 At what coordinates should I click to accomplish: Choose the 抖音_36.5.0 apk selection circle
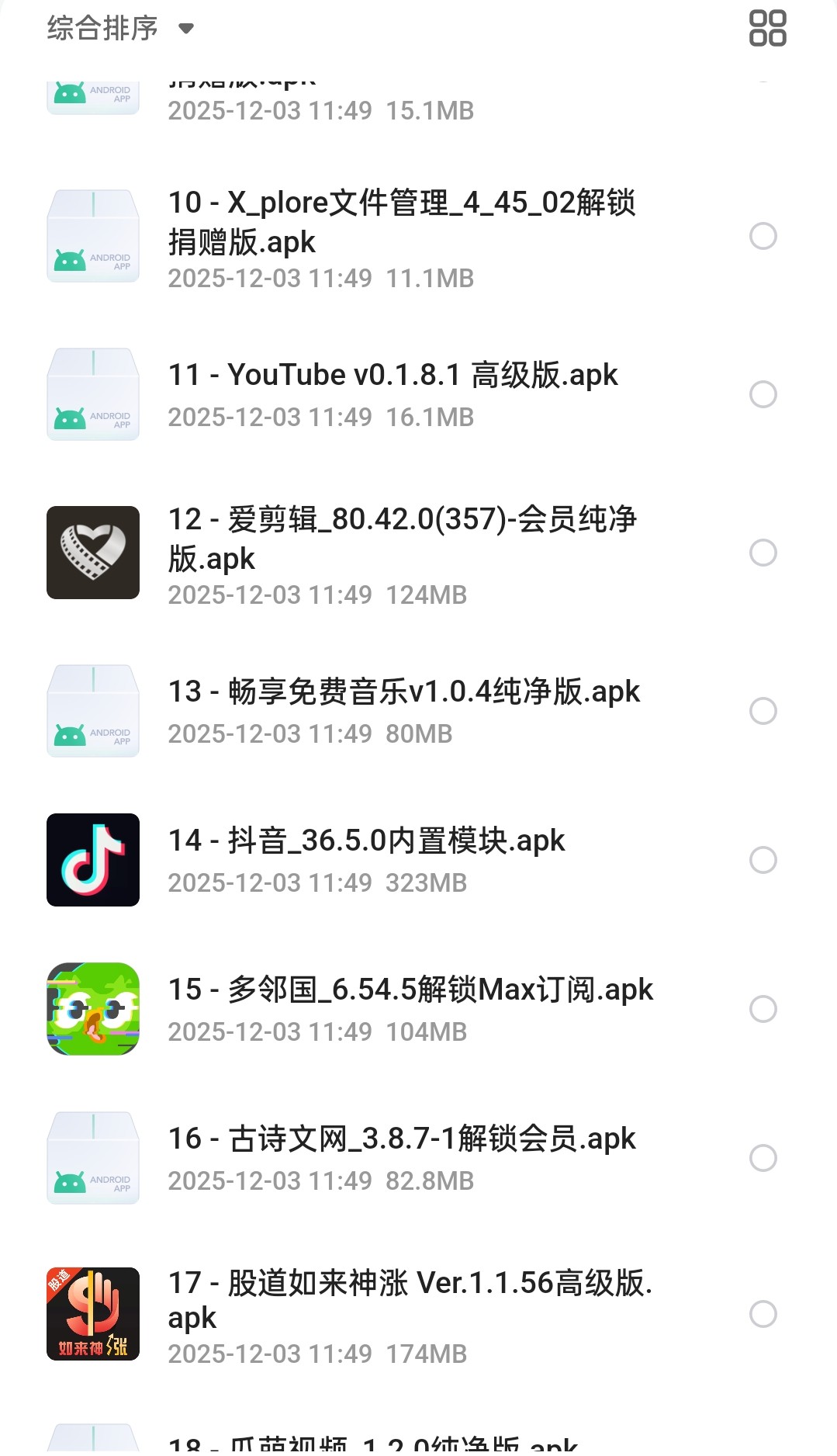pyautogui.click(x=763, y=860)
